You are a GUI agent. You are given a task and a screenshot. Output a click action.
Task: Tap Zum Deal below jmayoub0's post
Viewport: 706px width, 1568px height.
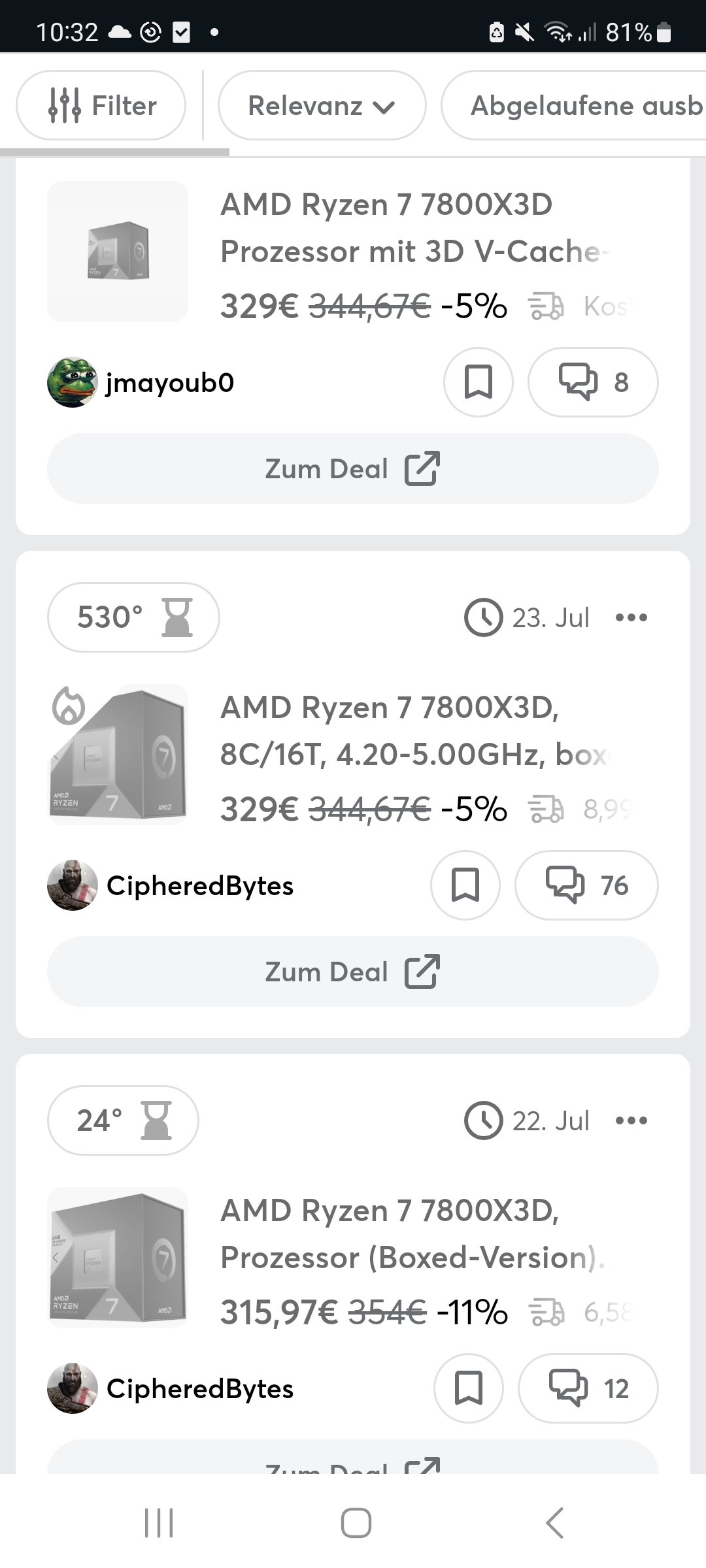tap(352, 468)
